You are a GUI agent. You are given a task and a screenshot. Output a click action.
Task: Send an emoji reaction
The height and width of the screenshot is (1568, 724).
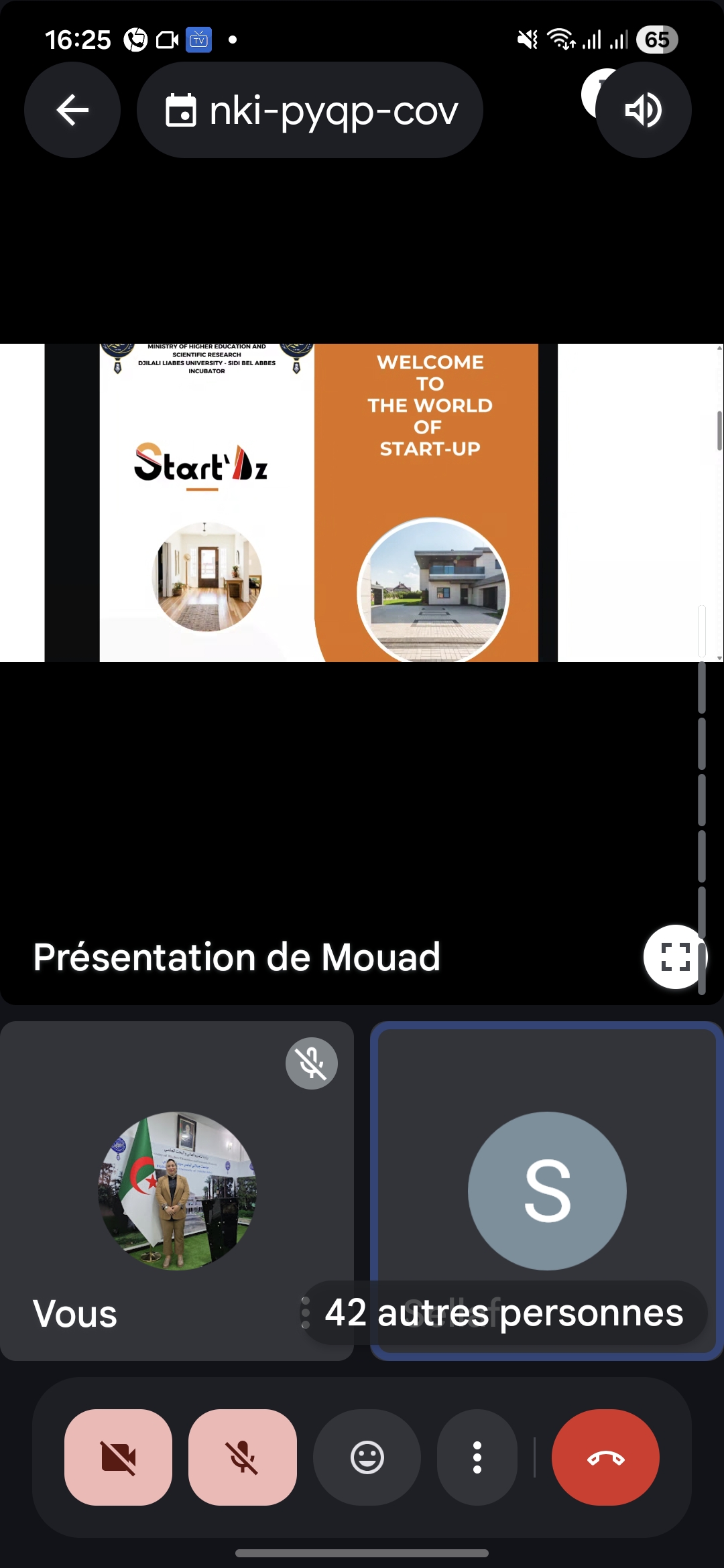(367, 1457)
